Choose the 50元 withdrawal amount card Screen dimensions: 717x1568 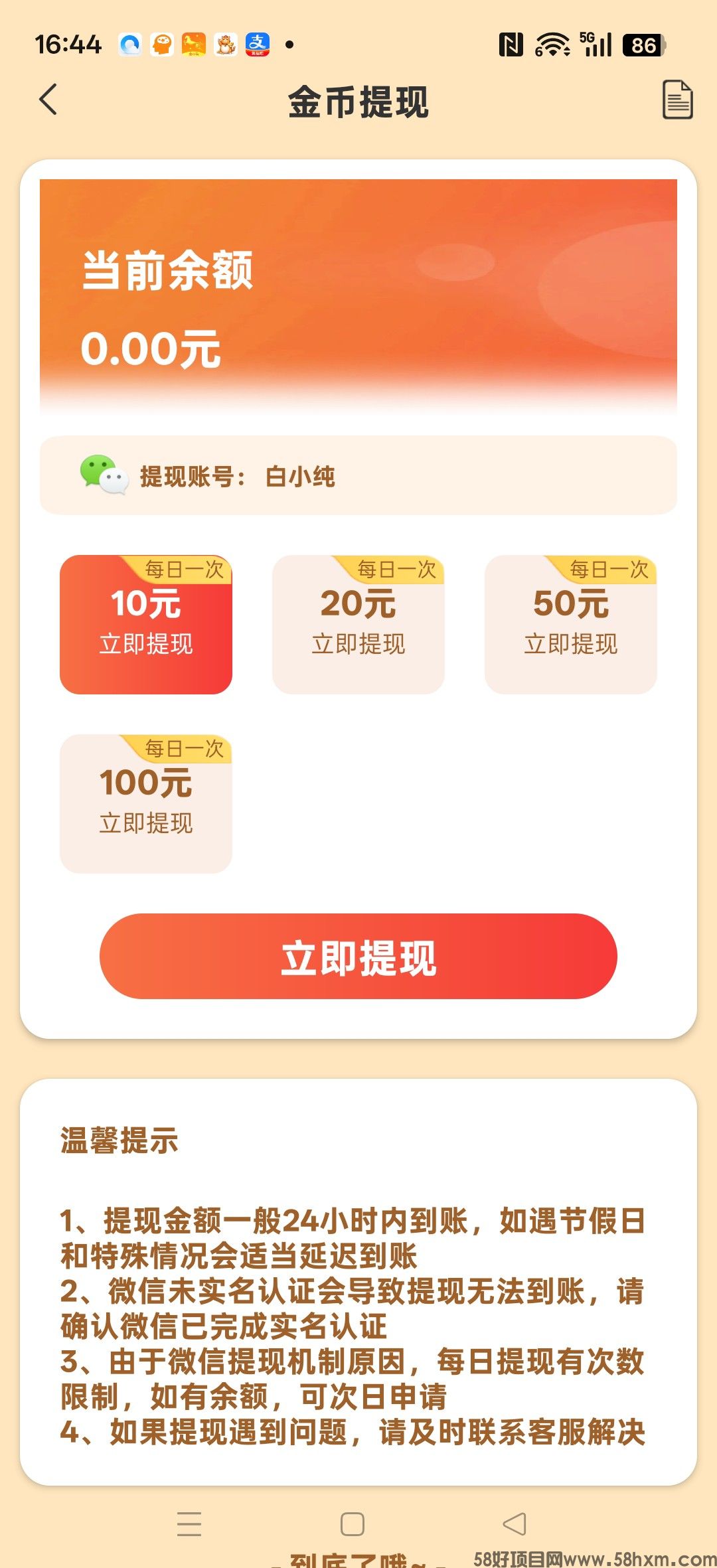(x=570, y=624)
